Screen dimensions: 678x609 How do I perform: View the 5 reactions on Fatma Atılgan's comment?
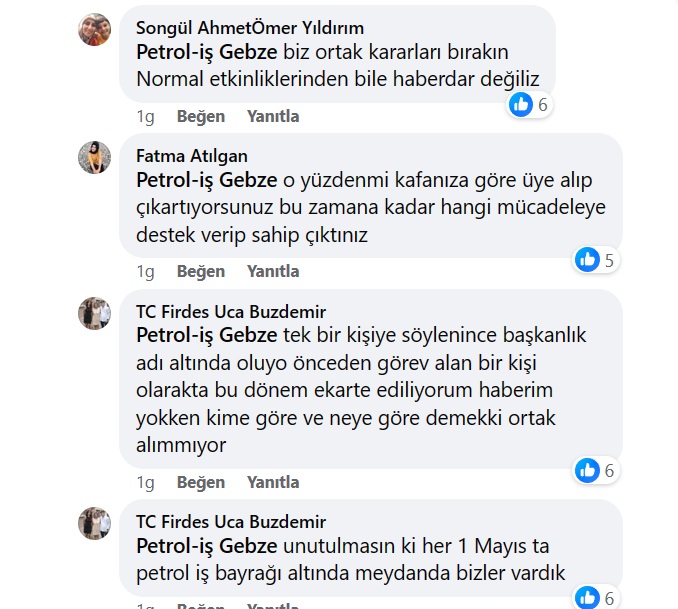[596, 260]
